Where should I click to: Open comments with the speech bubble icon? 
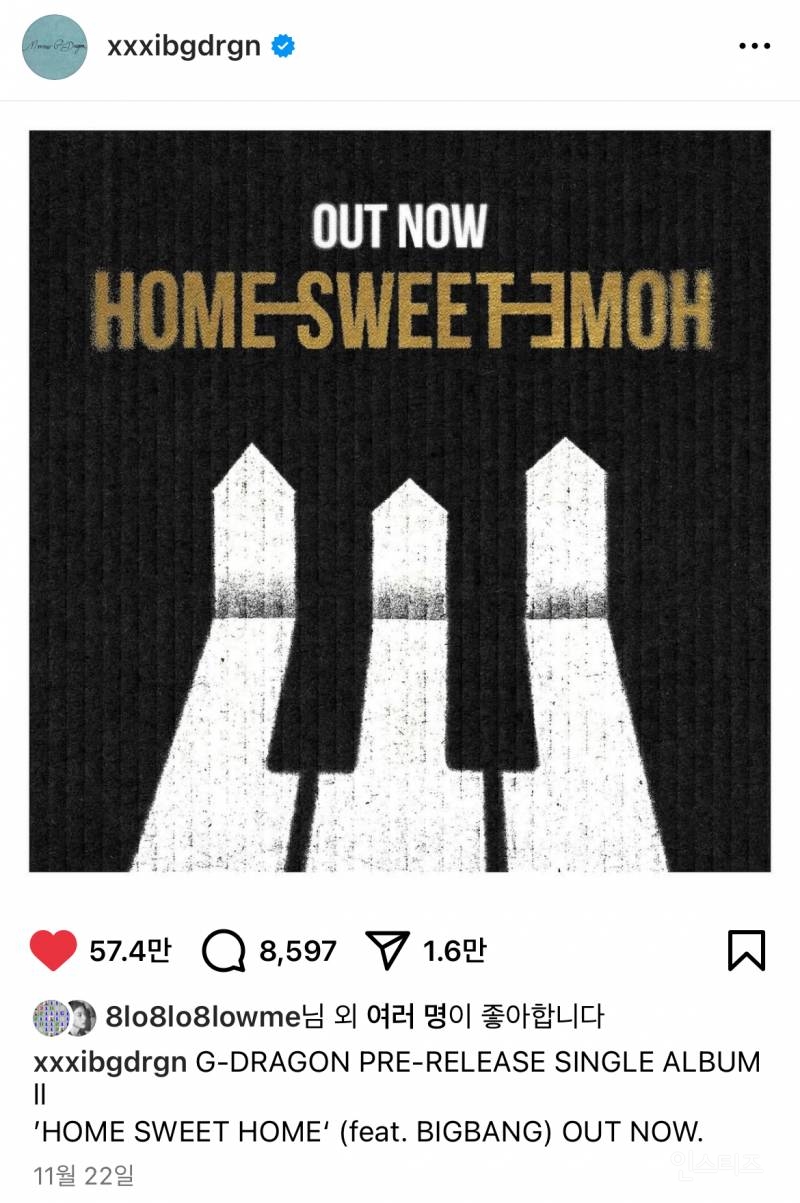[x=223, y=951]
